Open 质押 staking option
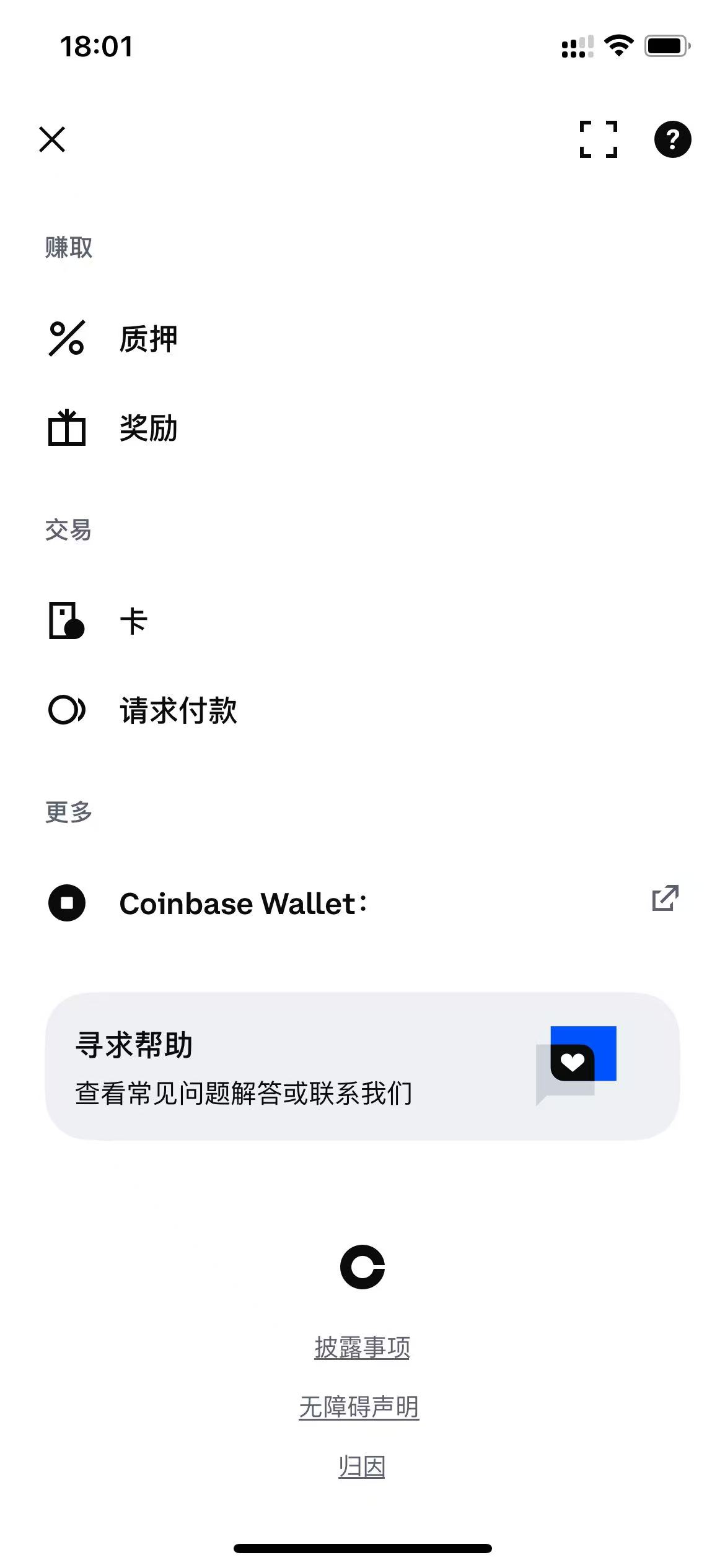The width and height of the screenshot is (725, 1568). point(149,339)
